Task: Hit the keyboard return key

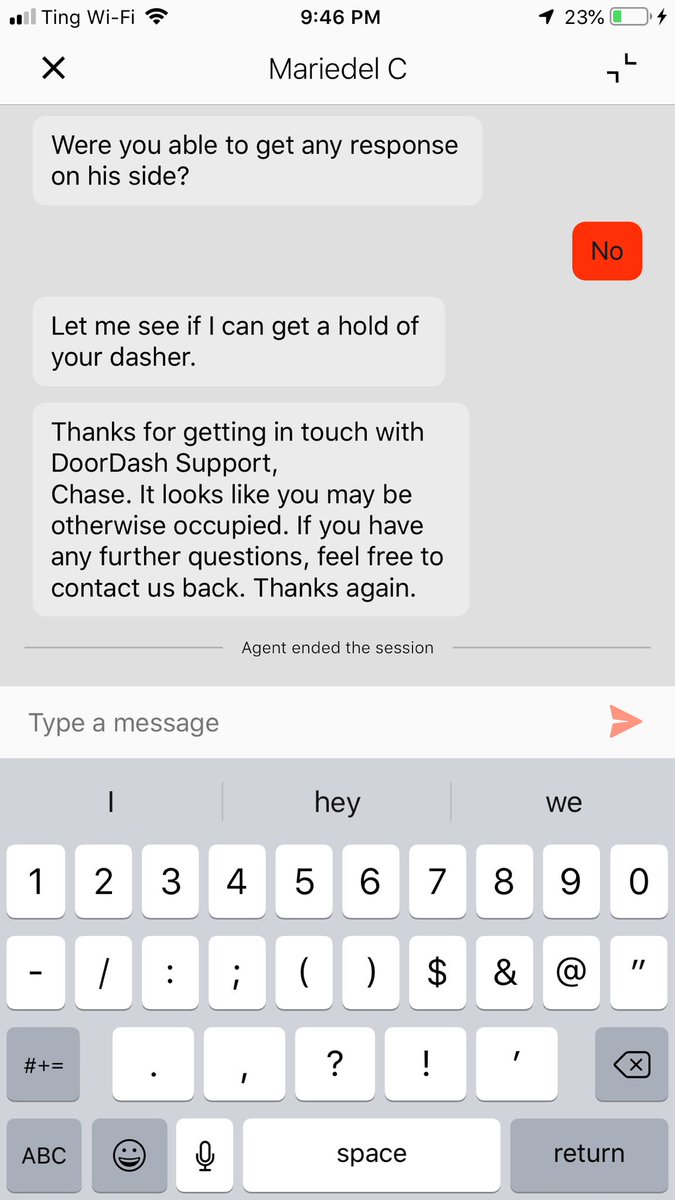Action: point(588,1154)
